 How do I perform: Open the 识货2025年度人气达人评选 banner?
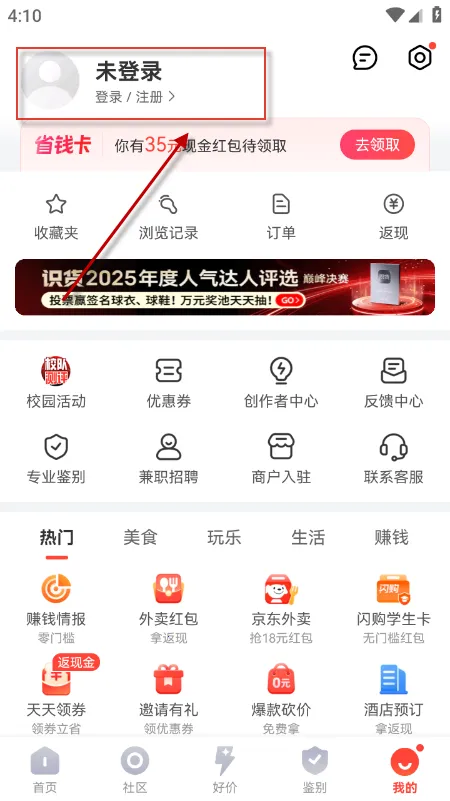point(225,287)
